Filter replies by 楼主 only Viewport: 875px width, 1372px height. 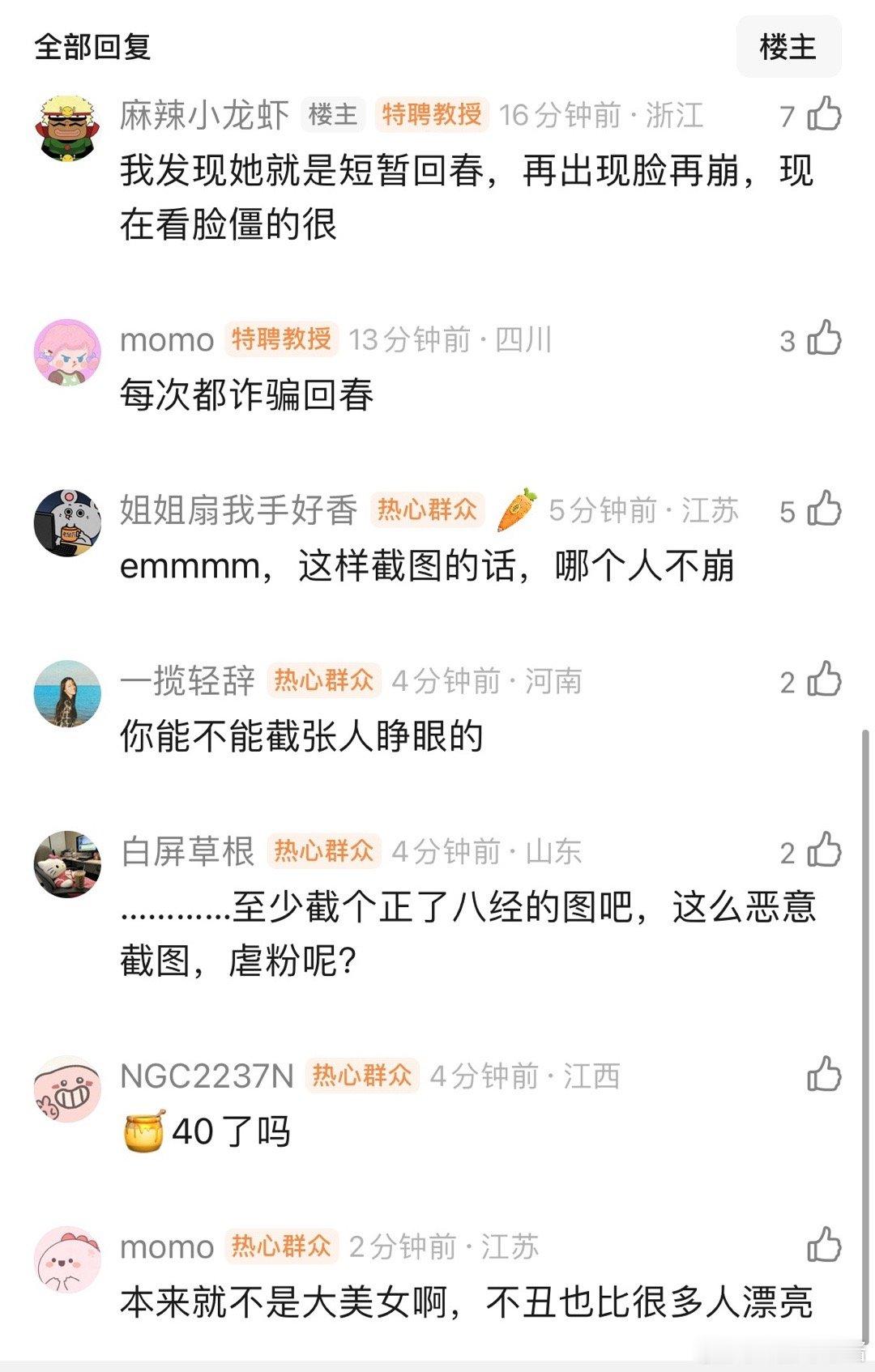pos(788,47)
